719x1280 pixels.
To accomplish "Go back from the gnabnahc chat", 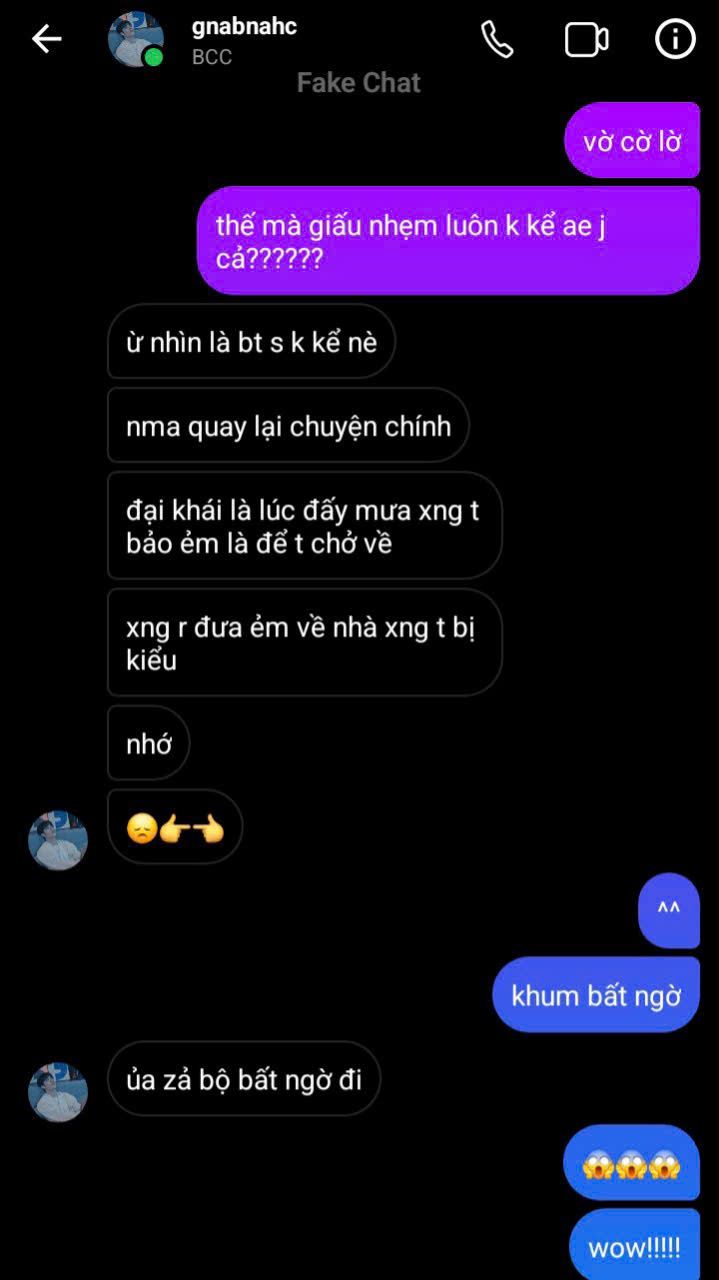I will click(x=46, y=39).
